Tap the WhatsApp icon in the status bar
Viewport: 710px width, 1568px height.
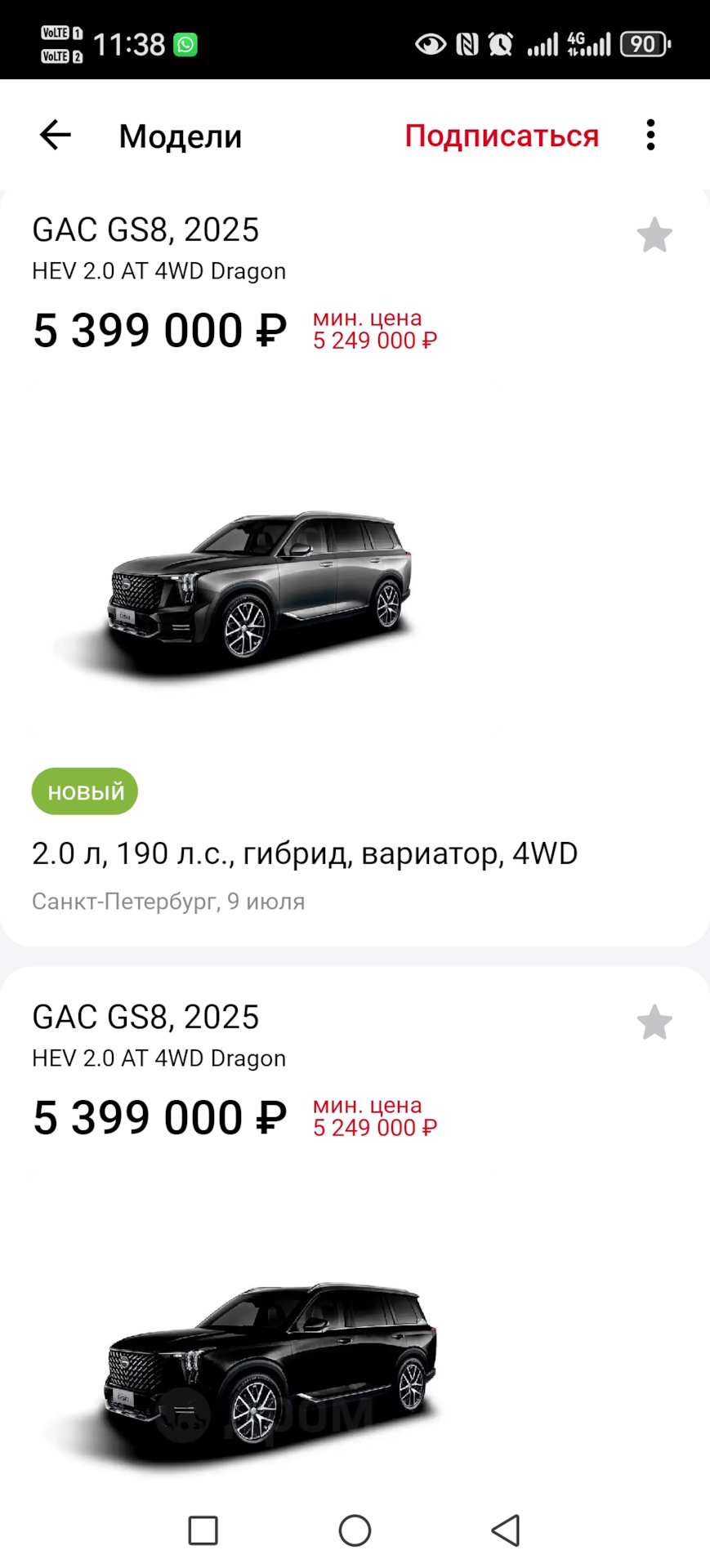(x=185, y=44)
